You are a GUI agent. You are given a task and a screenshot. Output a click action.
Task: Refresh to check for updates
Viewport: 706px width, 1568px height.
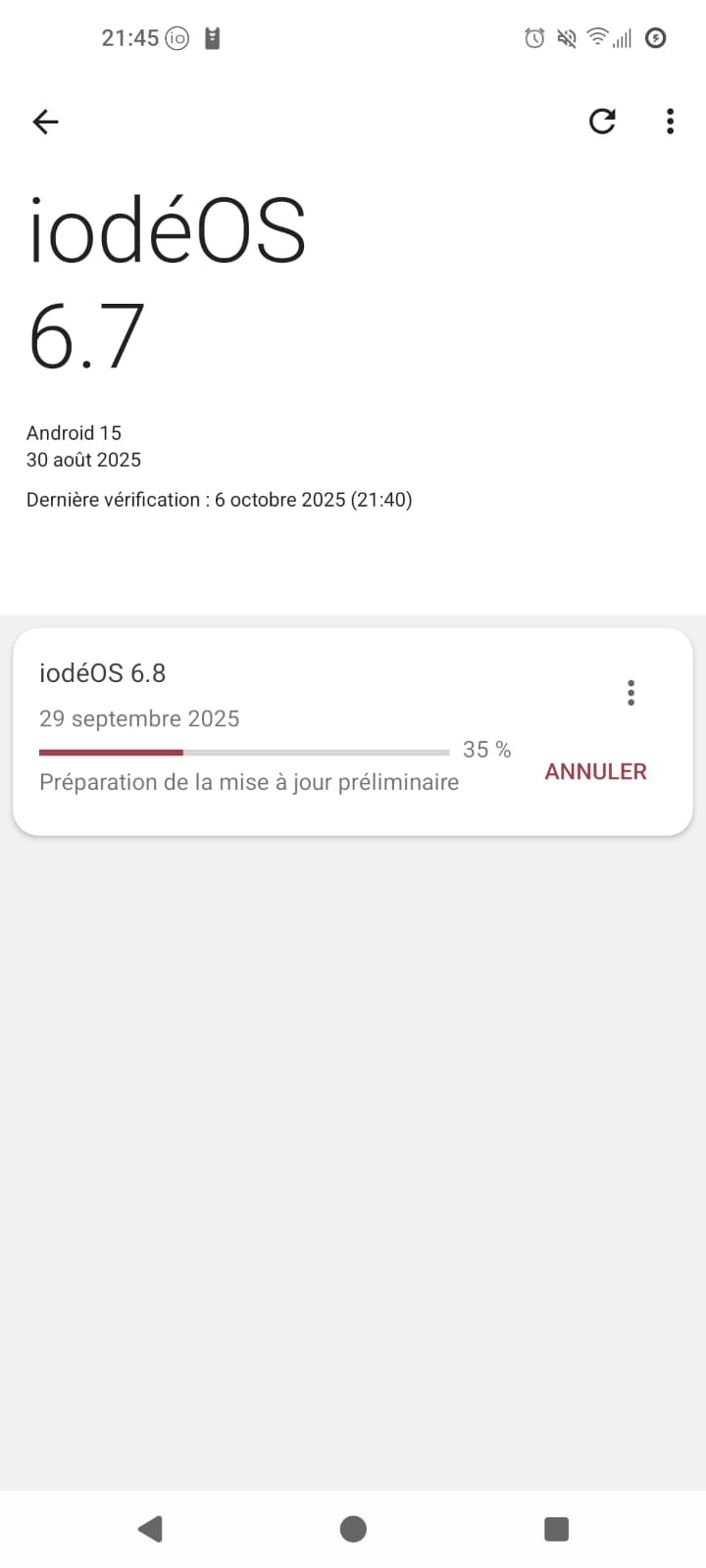coord(602,122)
